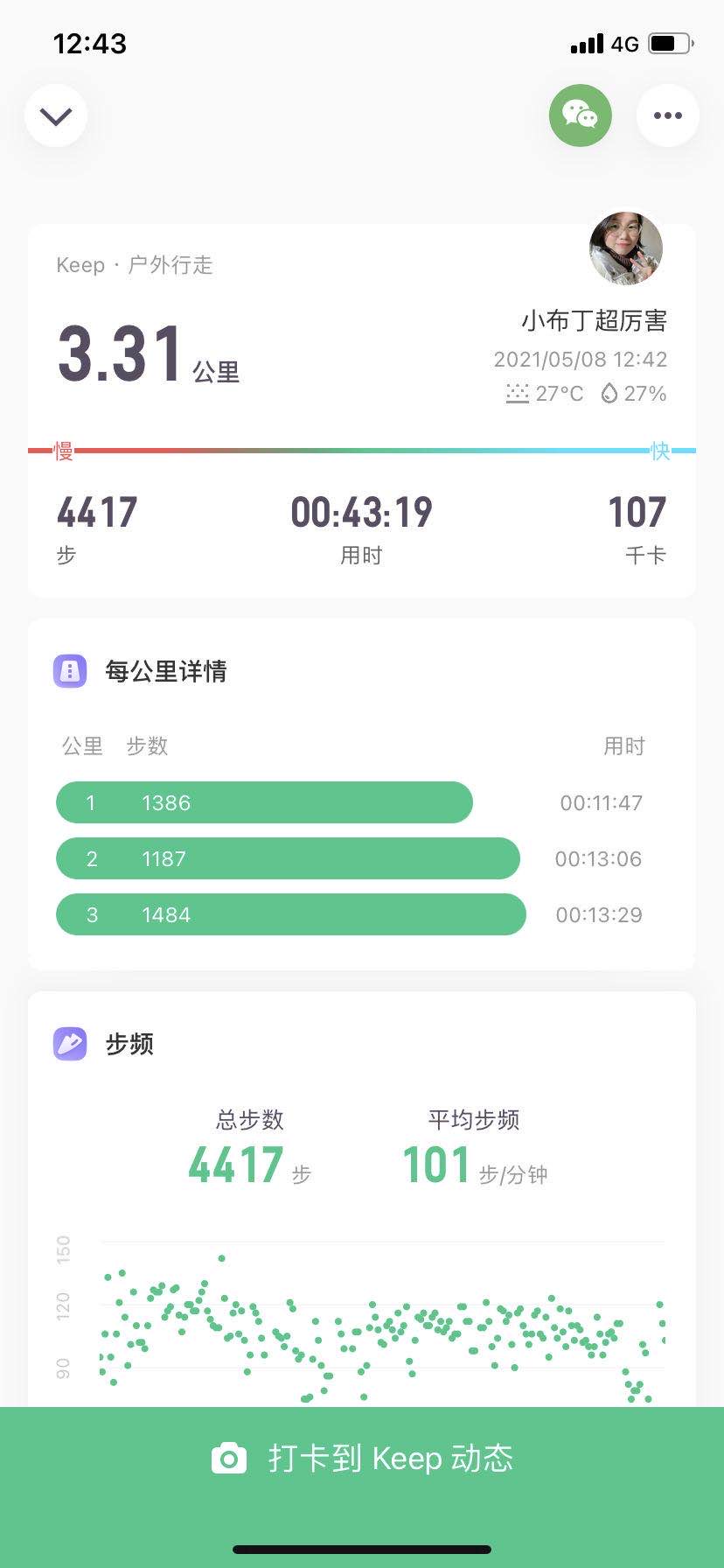724x1568 pixels.
Task: Open the three-dot overflow menu
Action: click(667, 115)
